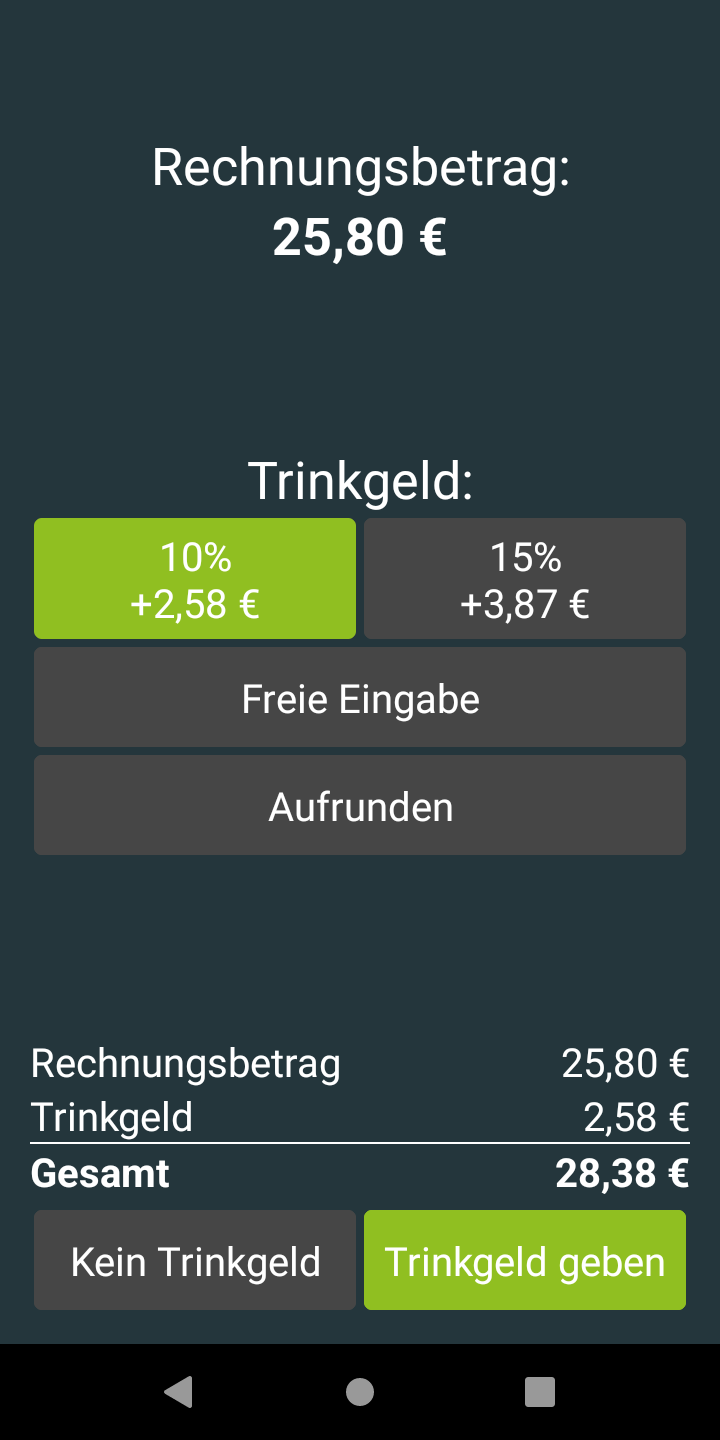Confirm with Trinkgeld geben
This screenshot has height=1440, width=720.
525,1260
